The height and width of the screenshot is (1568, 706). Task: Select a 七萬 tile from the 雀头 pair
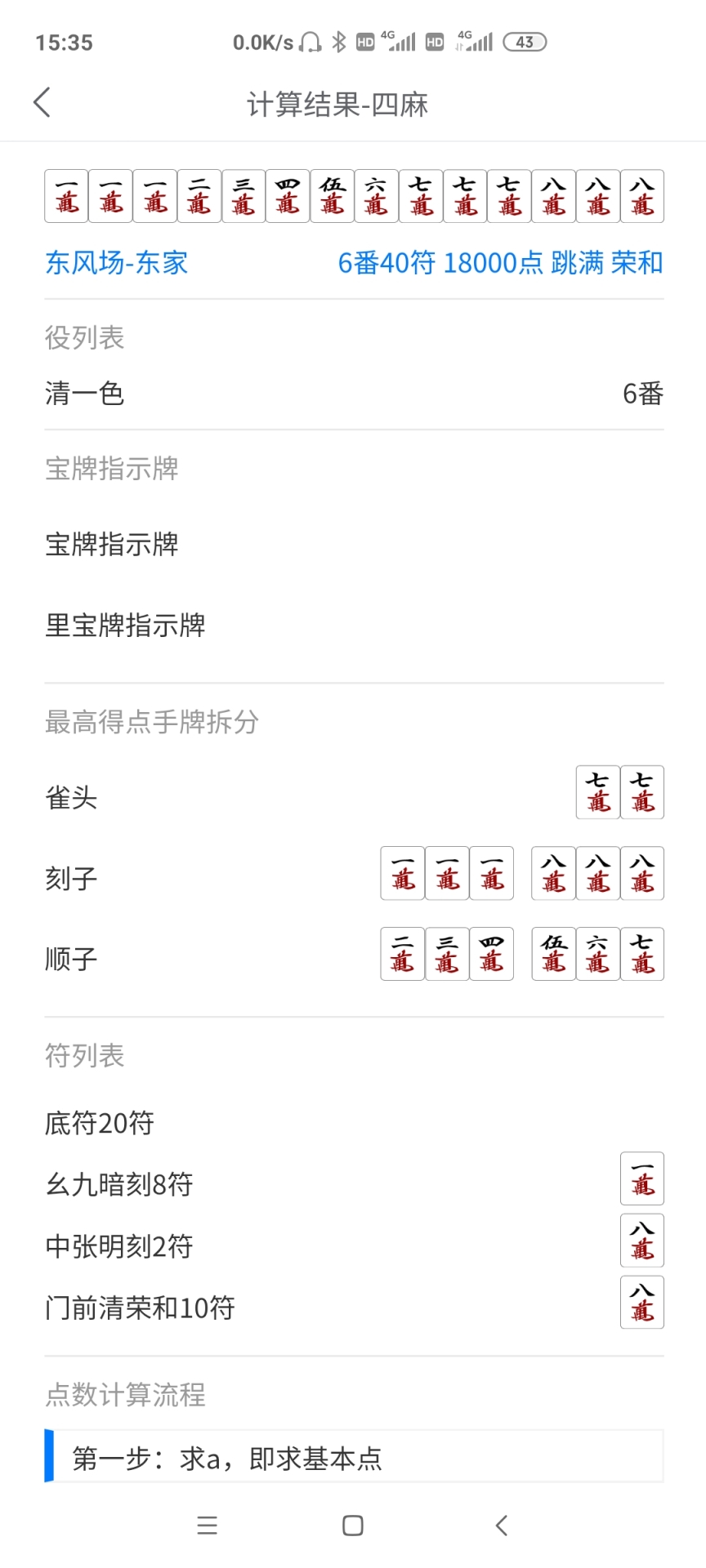pyautogui.click(x=597, y=791)
